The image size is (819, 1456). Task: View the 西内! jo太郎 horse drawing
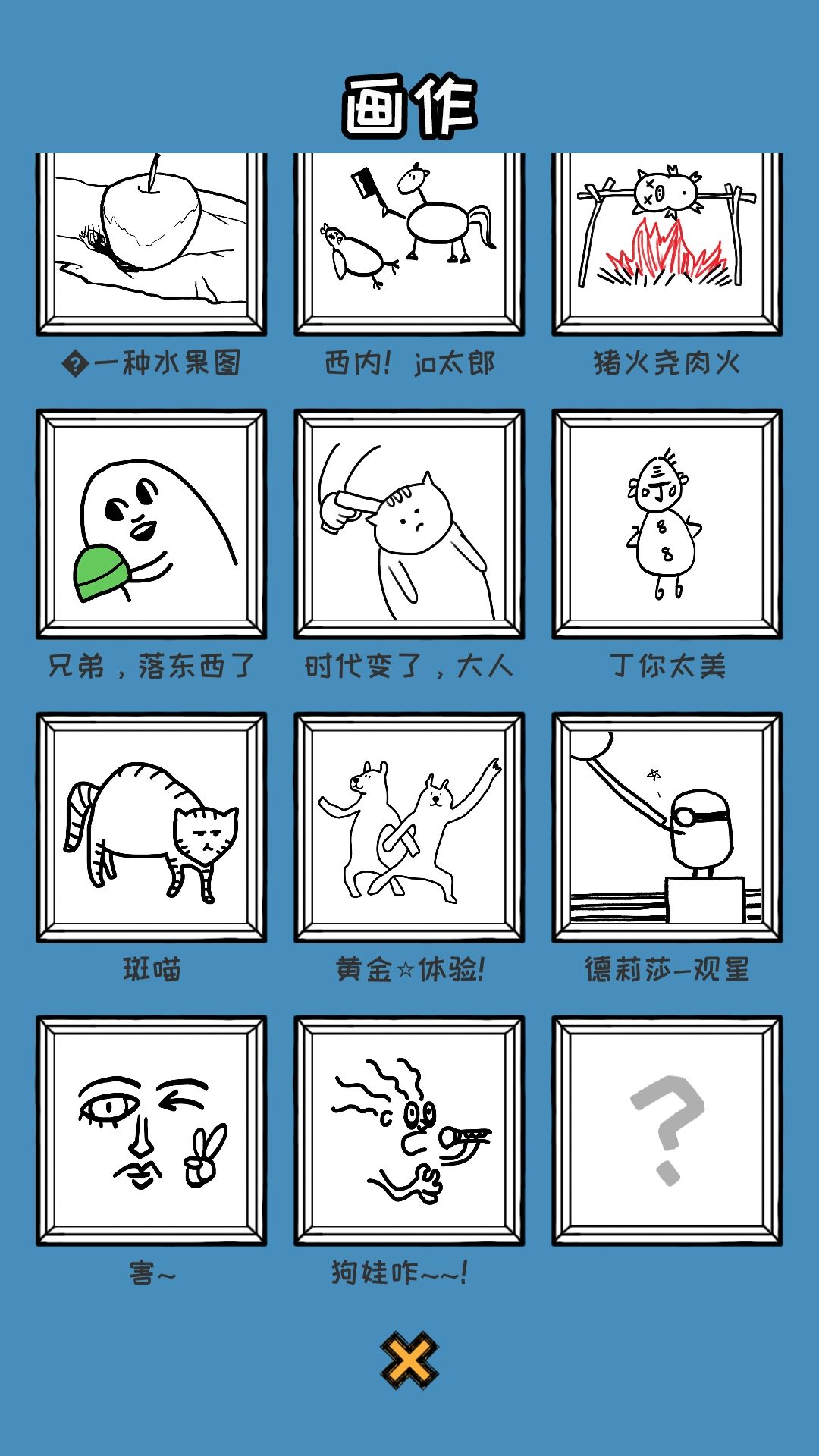(409, 243)
